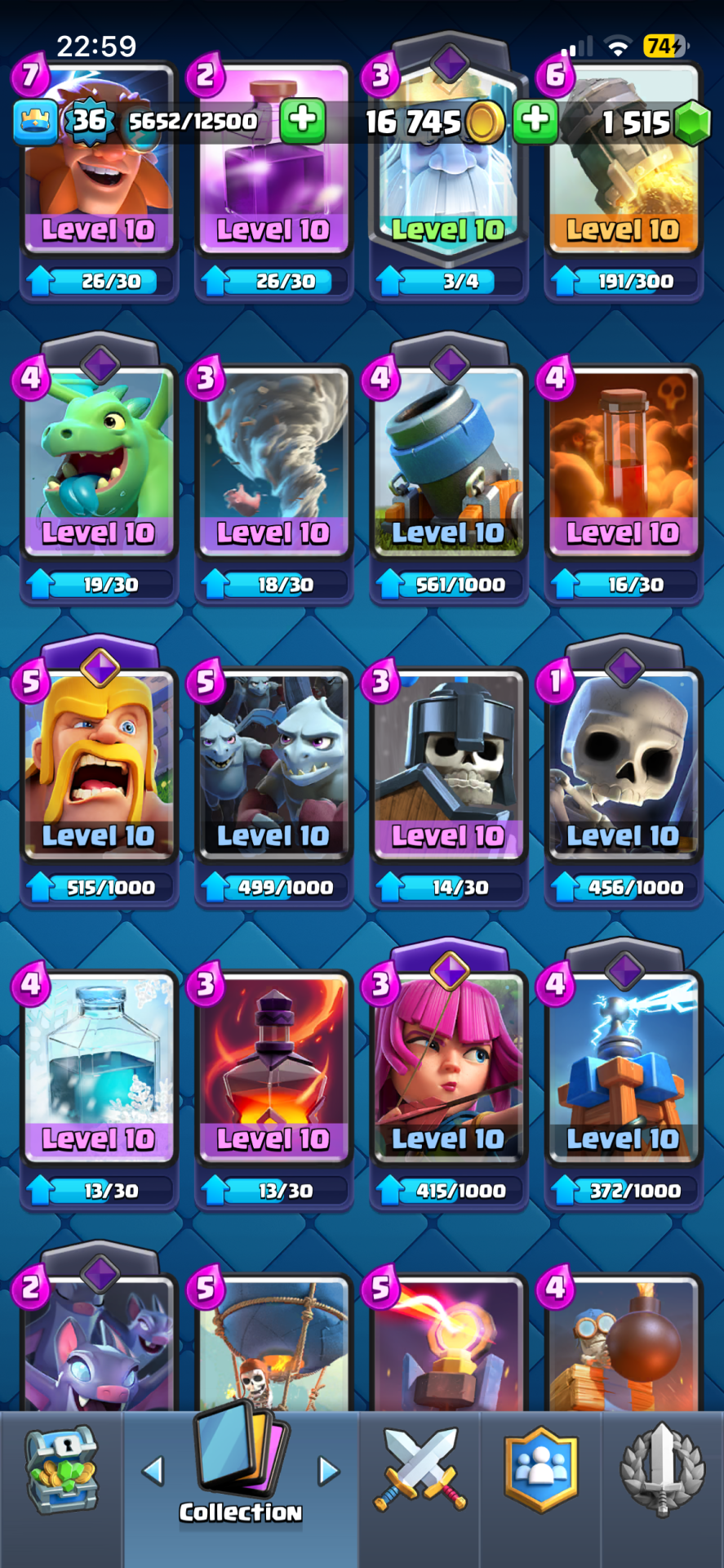Tap the right arrow beside Collection
Viewport: 724px width, 1568px height.
click(x=328, y=1471)
